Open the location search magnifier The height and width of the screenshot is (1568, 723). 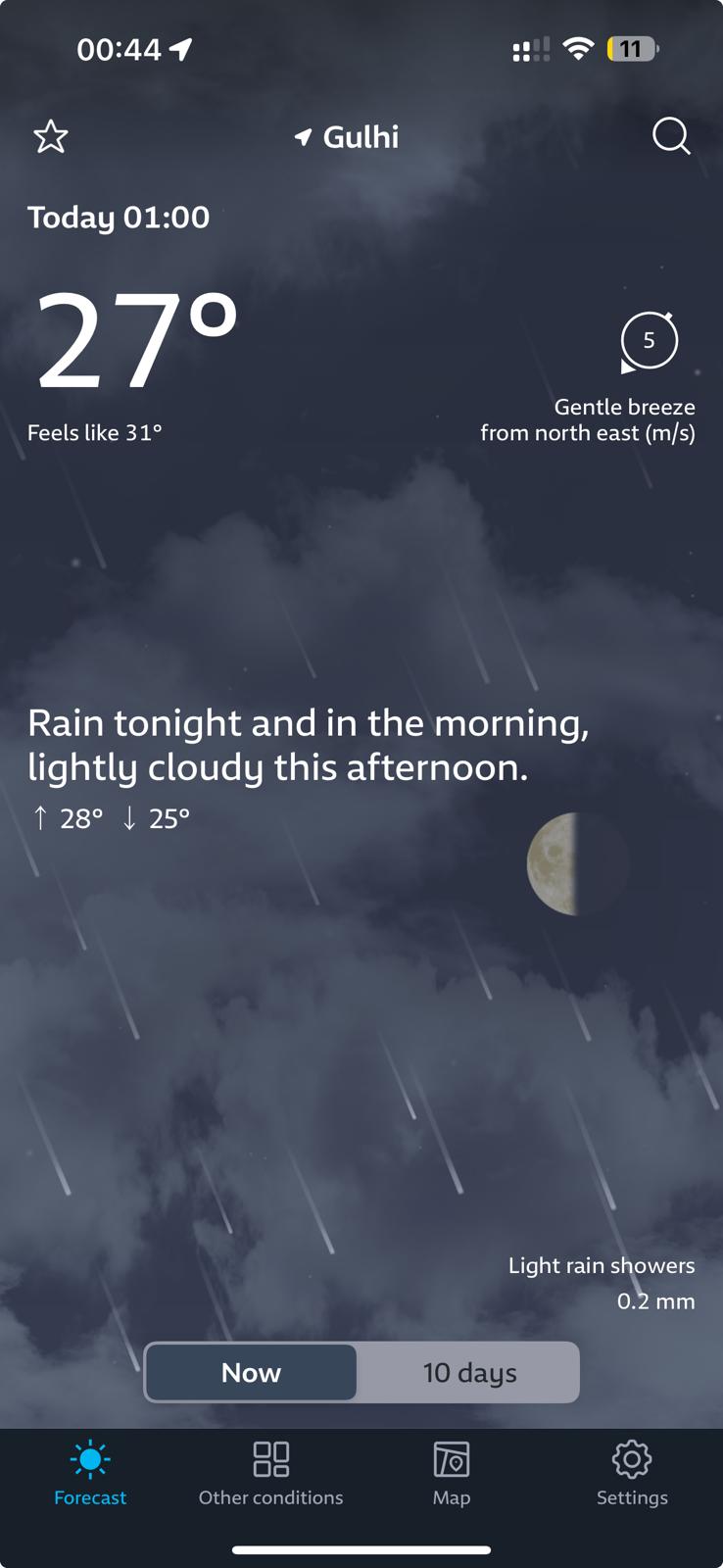[671, 136]
